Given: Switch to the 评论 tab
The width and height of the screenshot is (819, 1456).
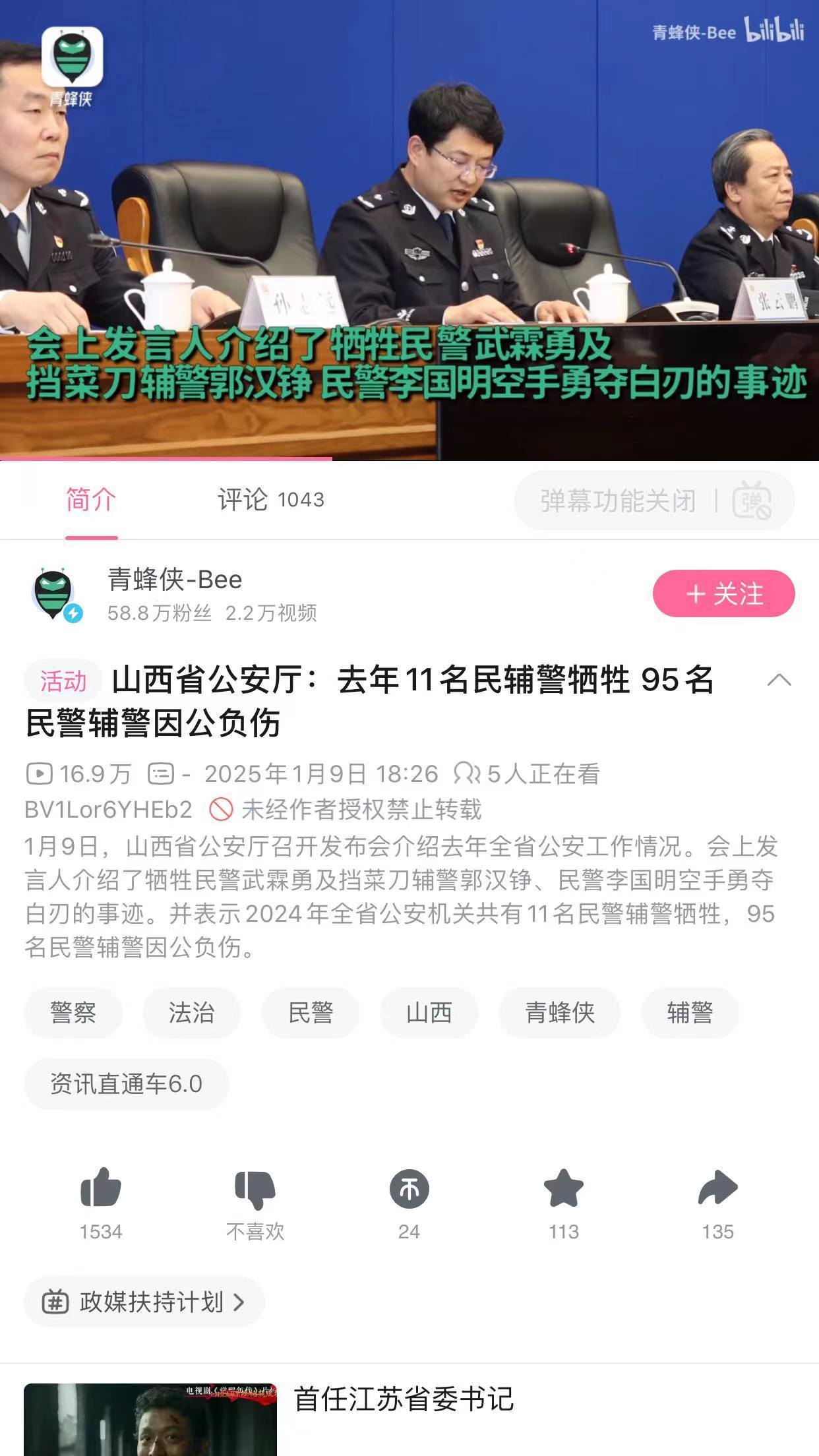Looking at the screenshot, I should [x=271, y=500].
